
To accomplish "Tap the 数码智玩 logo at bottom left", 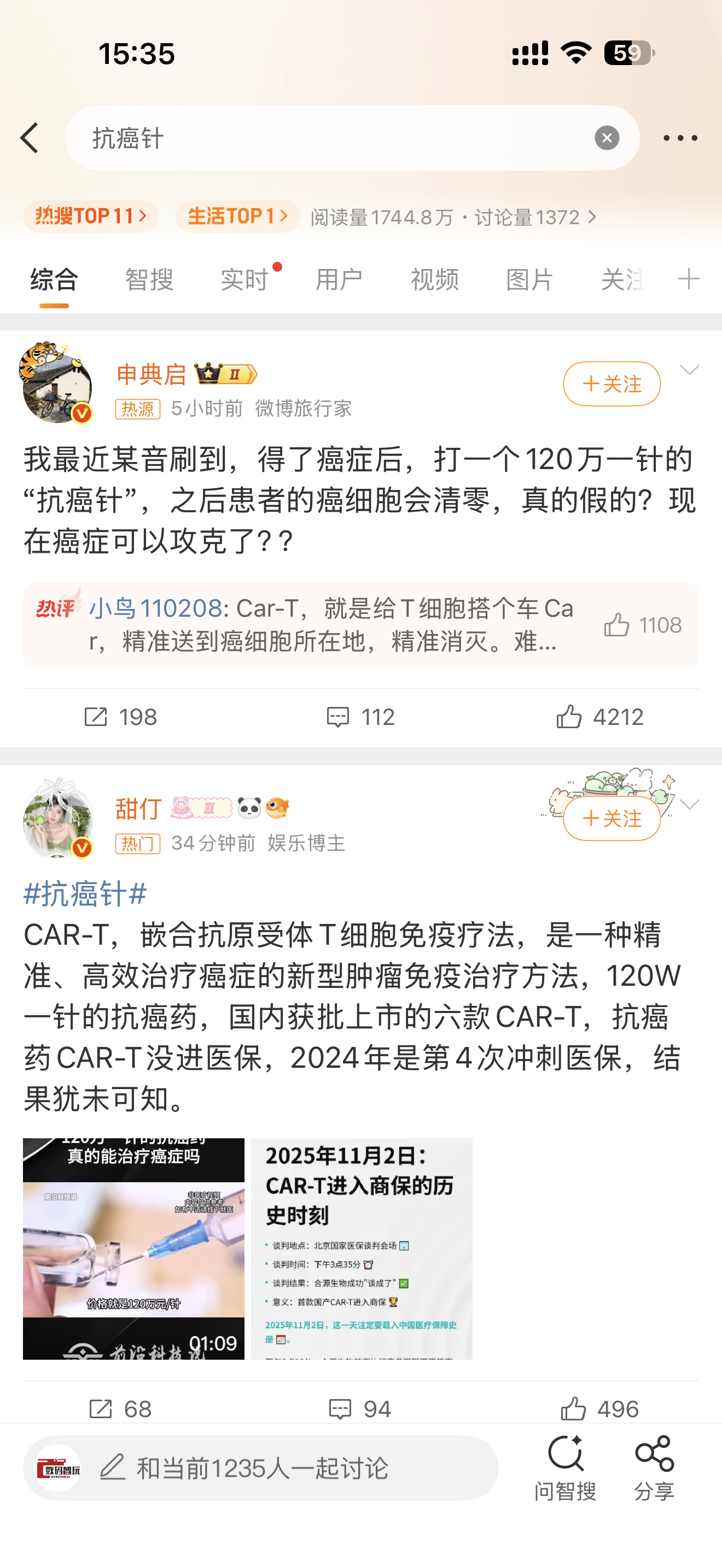I will 58,1470.
